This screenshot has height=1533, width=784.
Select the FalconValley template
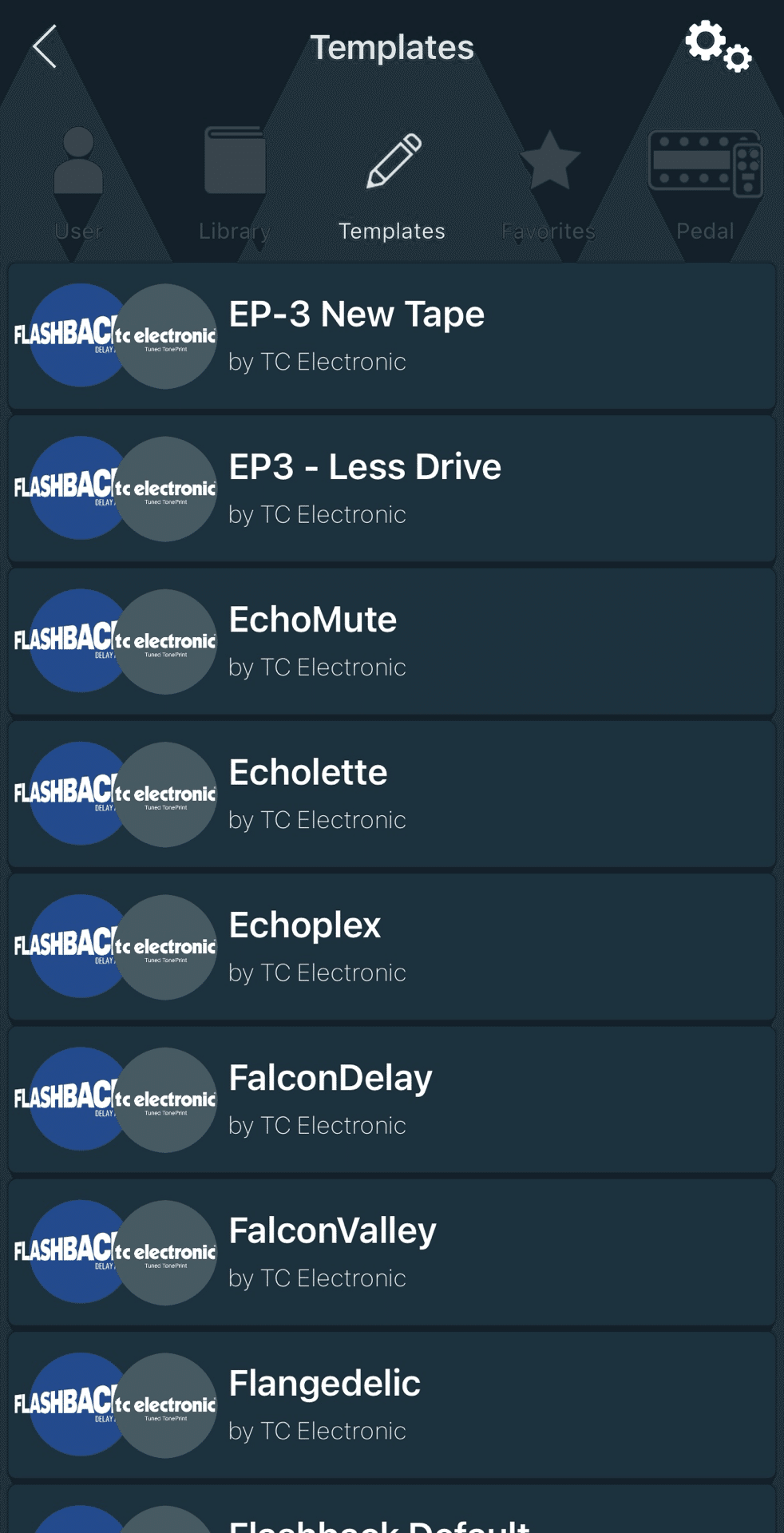coord(392,1253)
